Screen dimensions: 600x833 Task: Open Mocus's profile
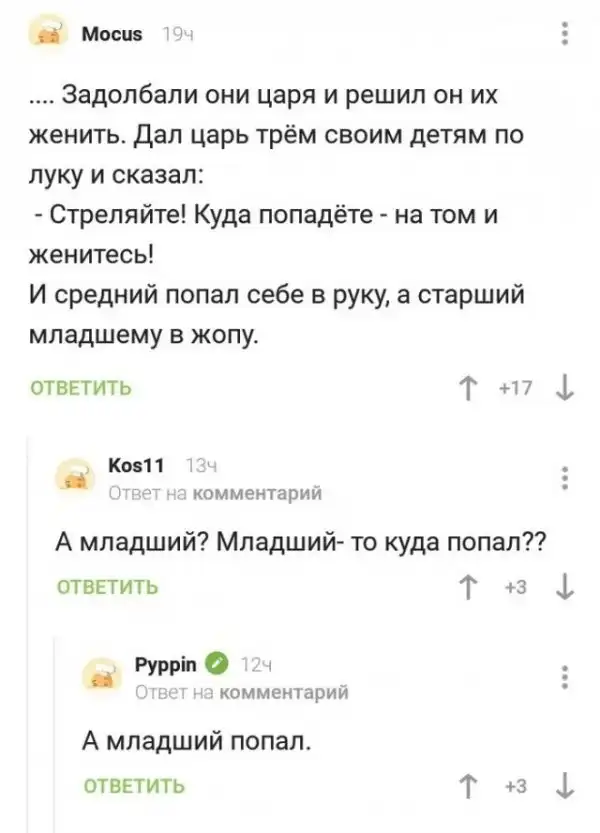112,36
